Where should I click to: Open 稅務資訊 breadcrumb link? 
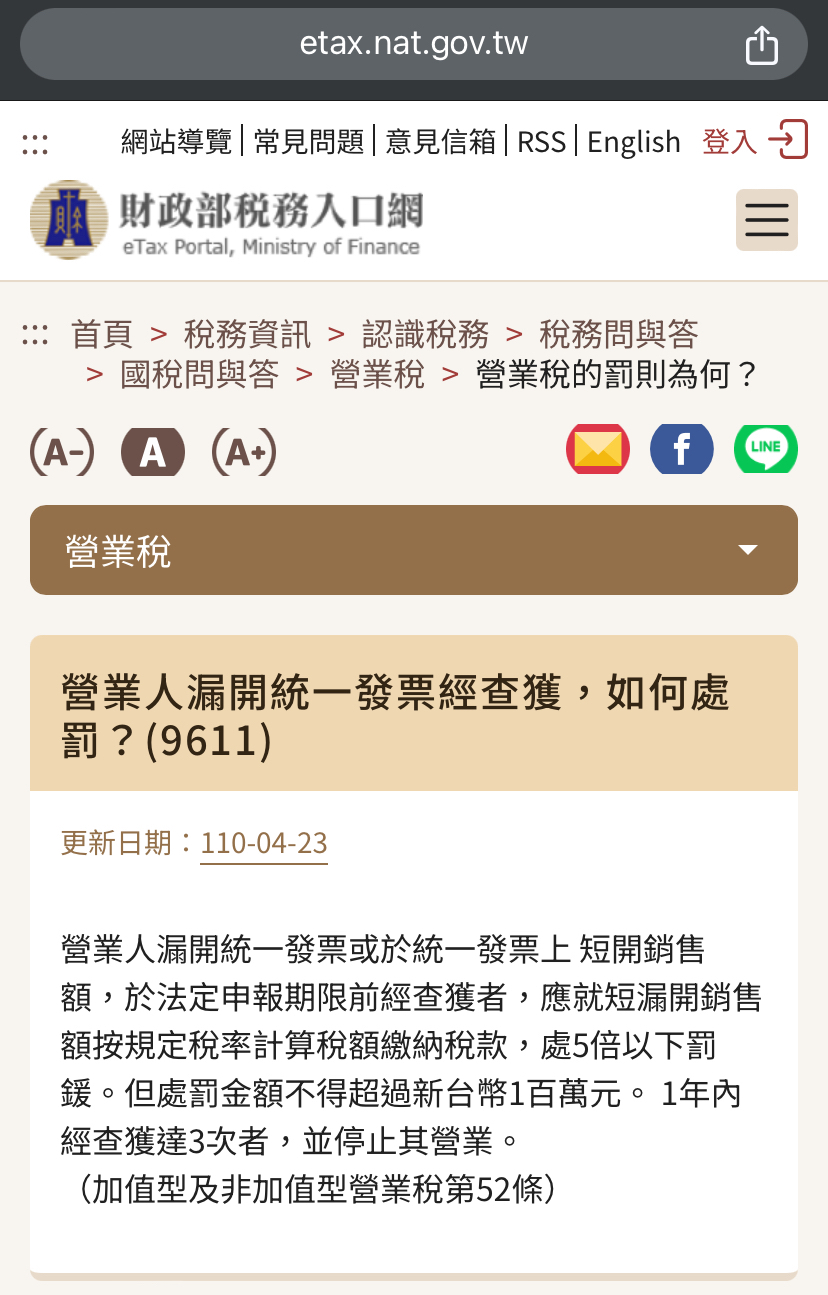(x=247, y=334)
